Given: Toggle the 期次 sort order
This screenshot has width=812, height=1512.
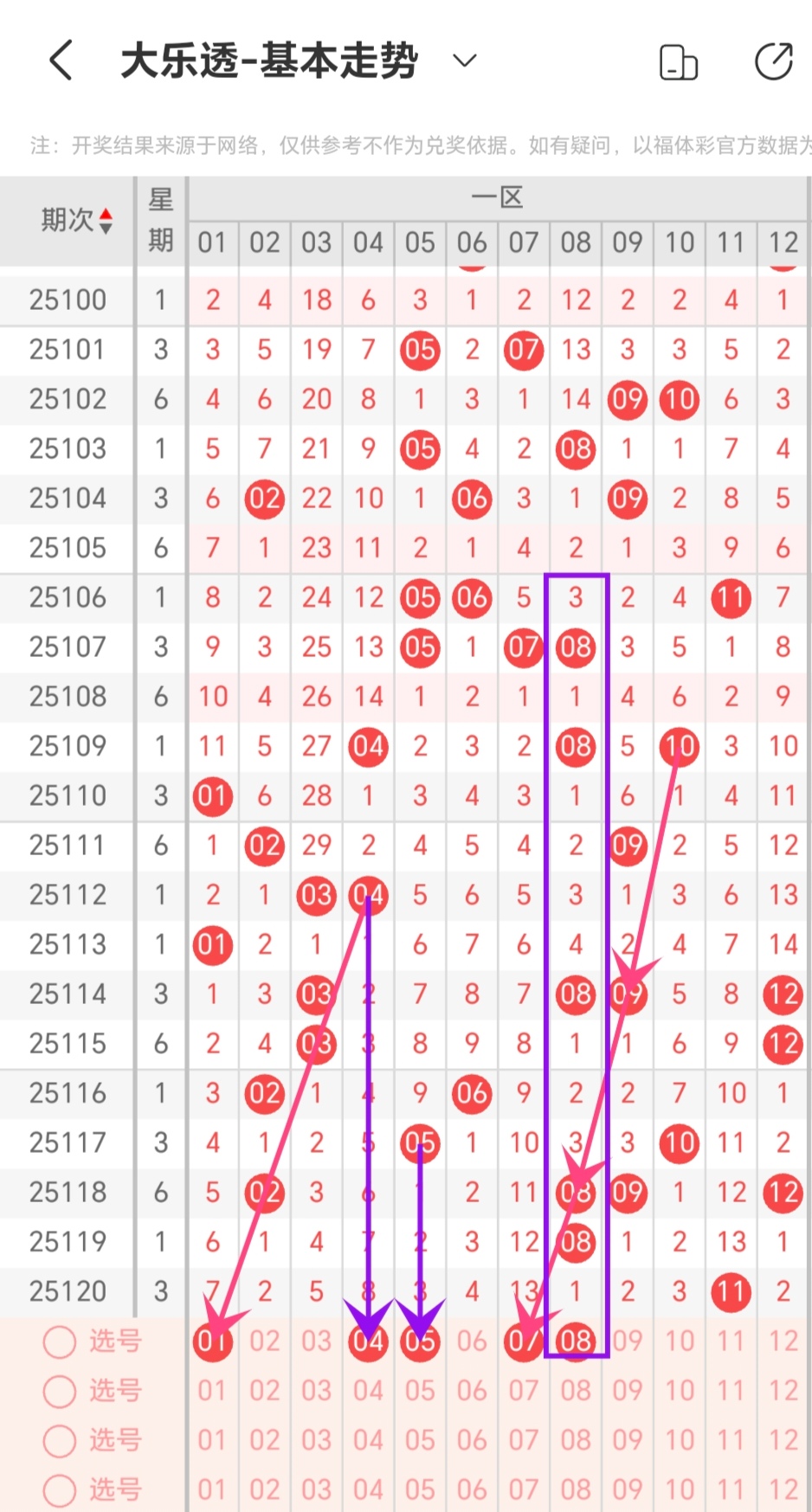Looking at the screenshot, I should (x=106, y=221).
